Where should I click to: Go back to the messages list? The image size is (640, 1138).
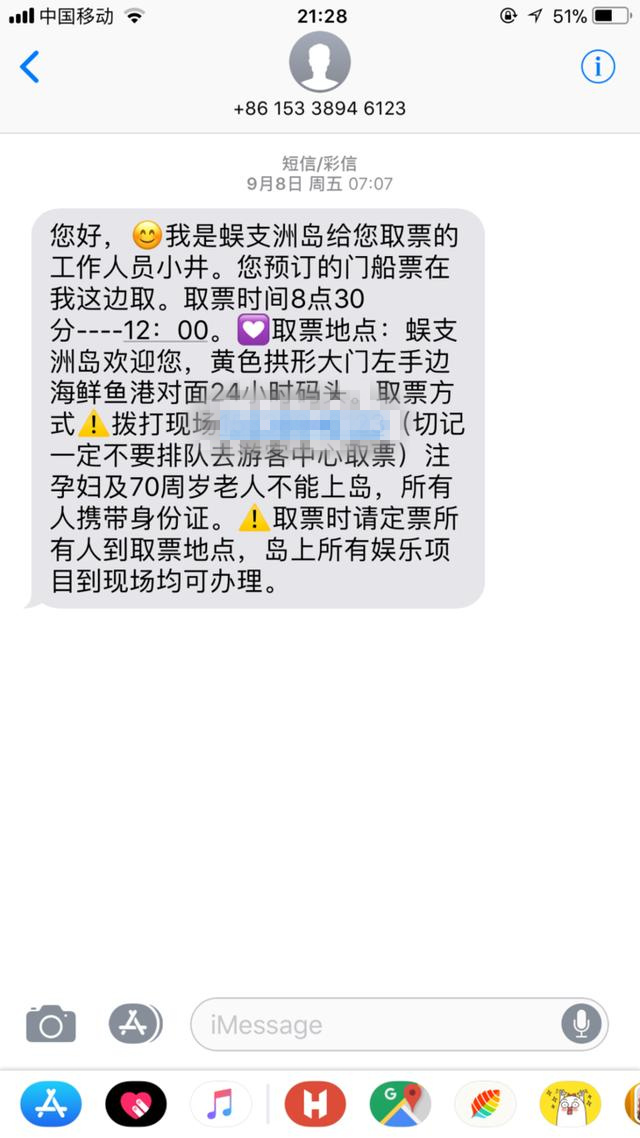click(x=30, y=68)
